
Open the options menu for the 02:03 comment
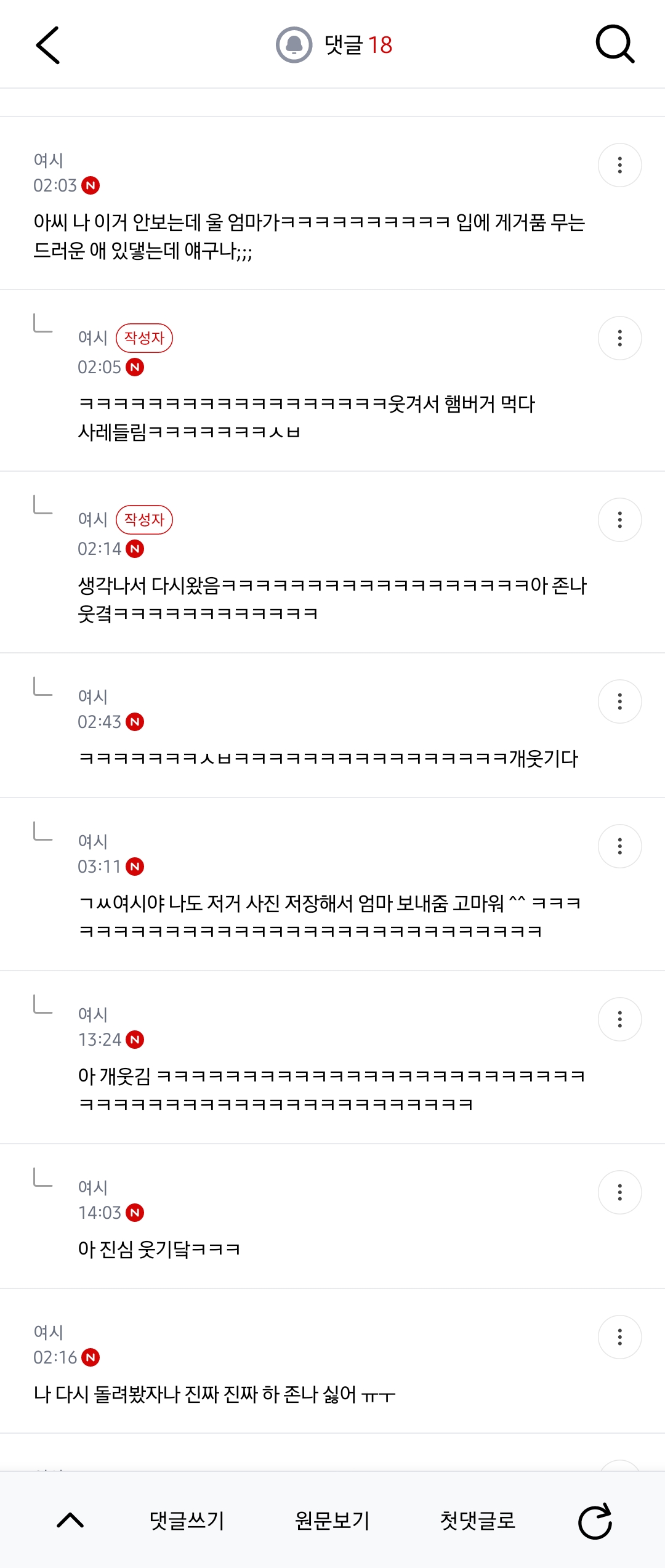tap(619, 165)
